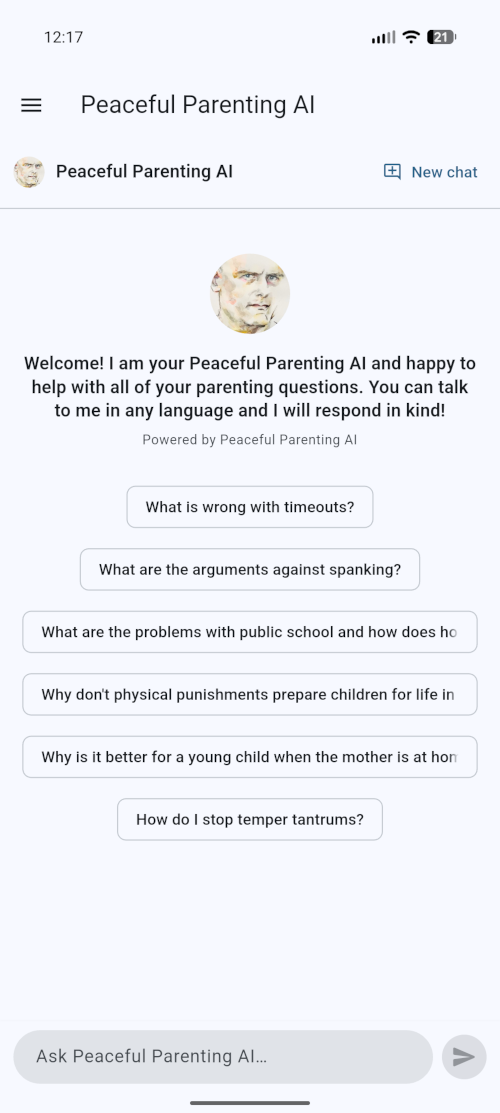Ask why mother at home is better
This screenshot has width=500, height=1113.
click(250, 757)
